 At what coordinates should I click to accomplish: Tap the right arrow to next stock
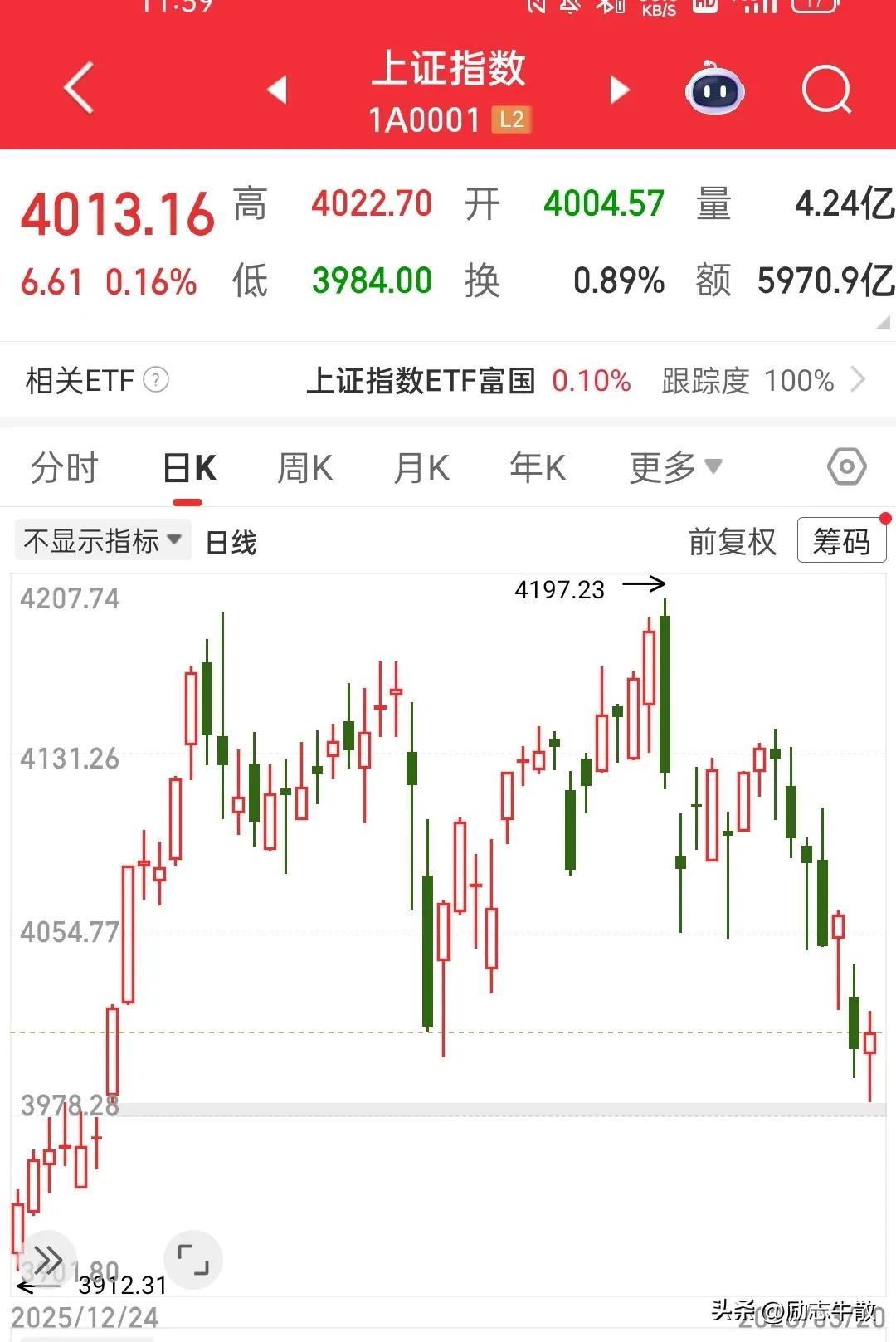pyautogui.click(x=617, y=89)
